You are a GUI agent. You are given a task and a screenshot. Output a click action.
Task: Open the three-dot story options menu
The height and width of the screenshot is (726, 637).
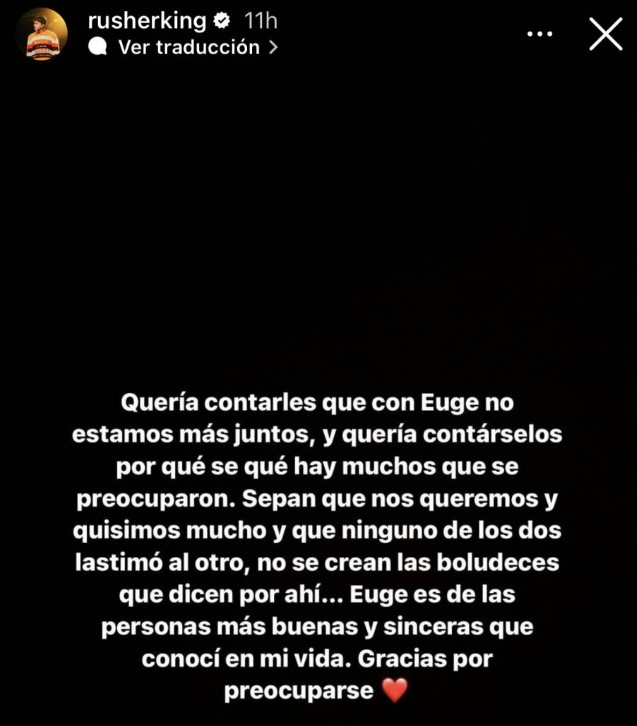pos(539,34)
